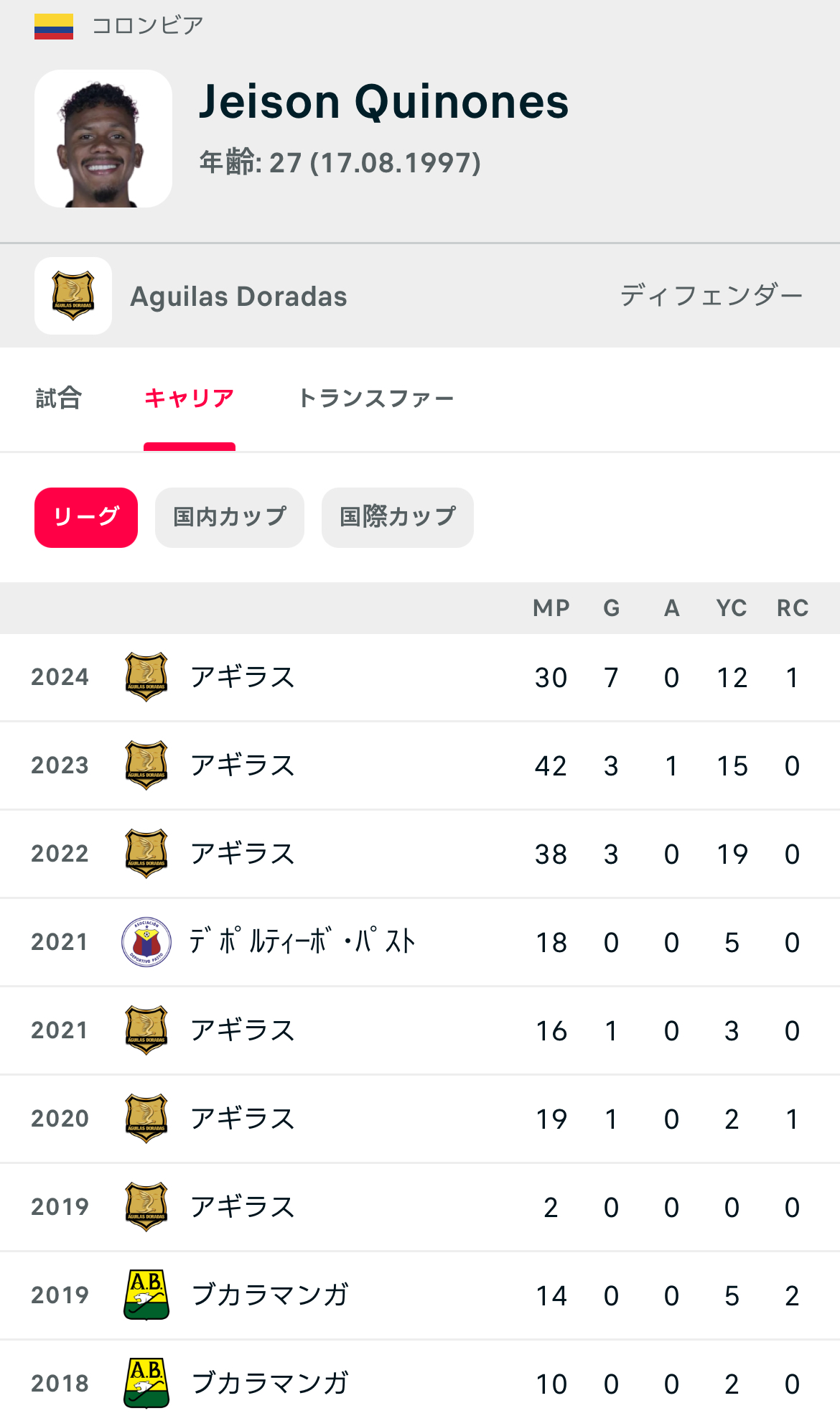Screen dimensions: 840x1421
Task: Open the 2024 アギラス season row
Action: [x=420, y=677]
